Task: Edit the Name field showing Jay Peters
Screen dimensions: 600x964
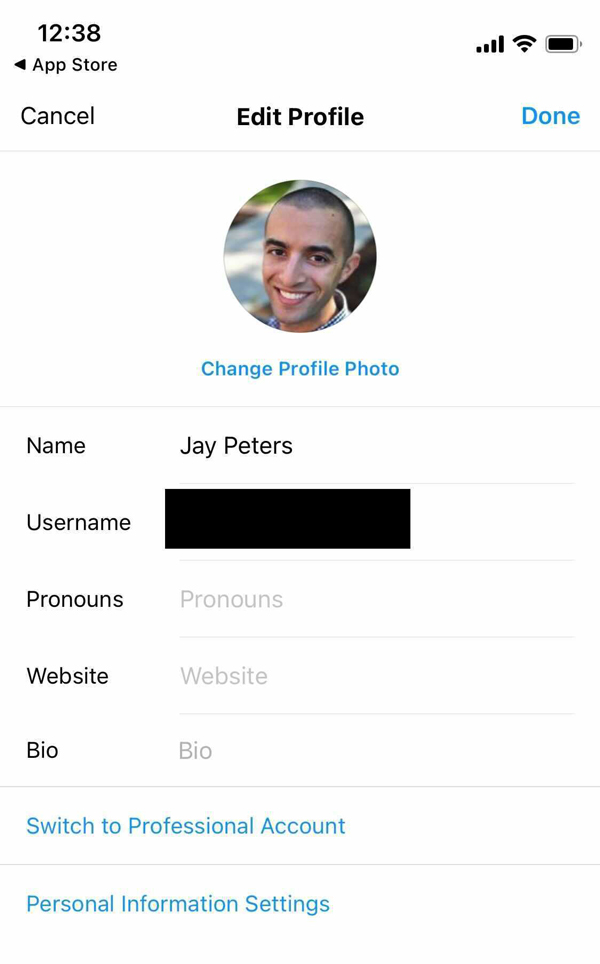Action: coord(377,446)
